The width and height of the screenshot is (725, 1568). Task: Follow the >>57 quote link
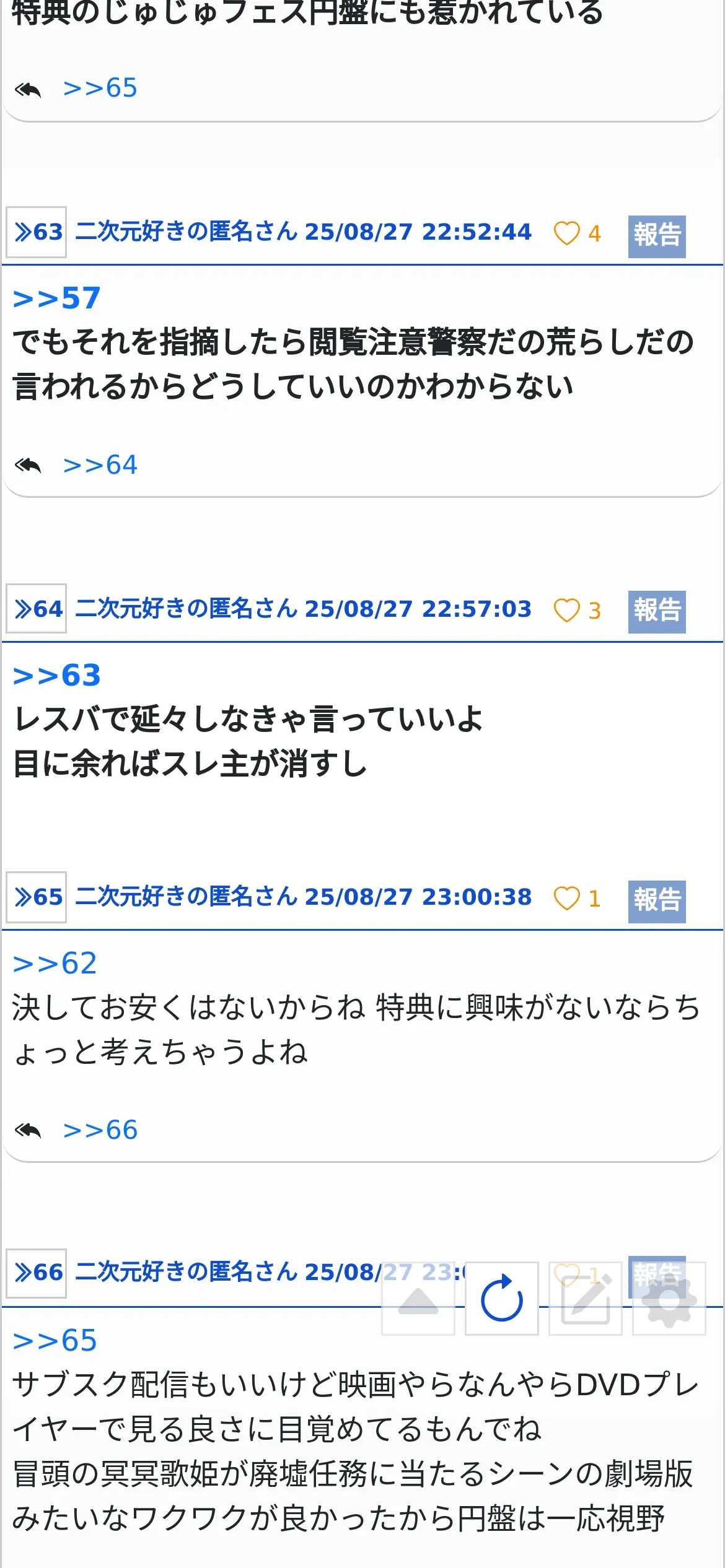56,298
